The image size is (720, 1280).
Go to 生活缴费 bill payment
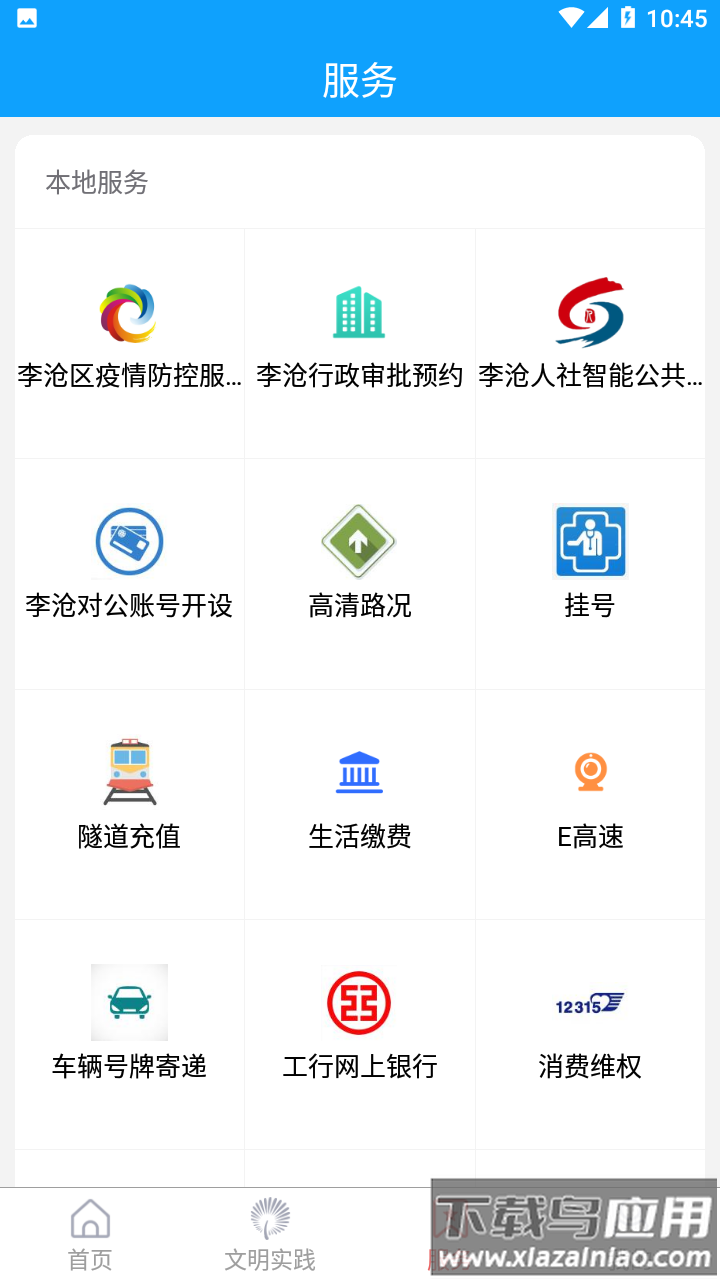pos(359,800)
